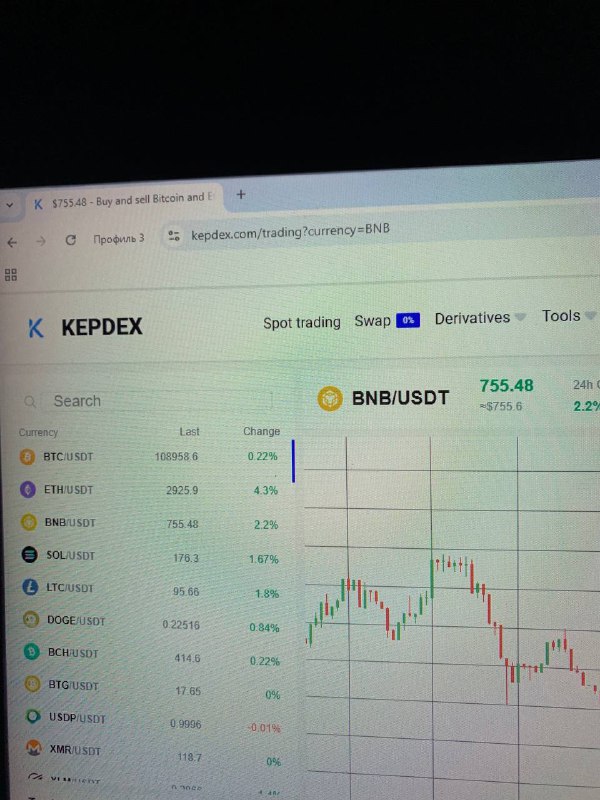Focus the kepdex.com address bar
This screenshot has width=600, height=800.
coord(290,231)
